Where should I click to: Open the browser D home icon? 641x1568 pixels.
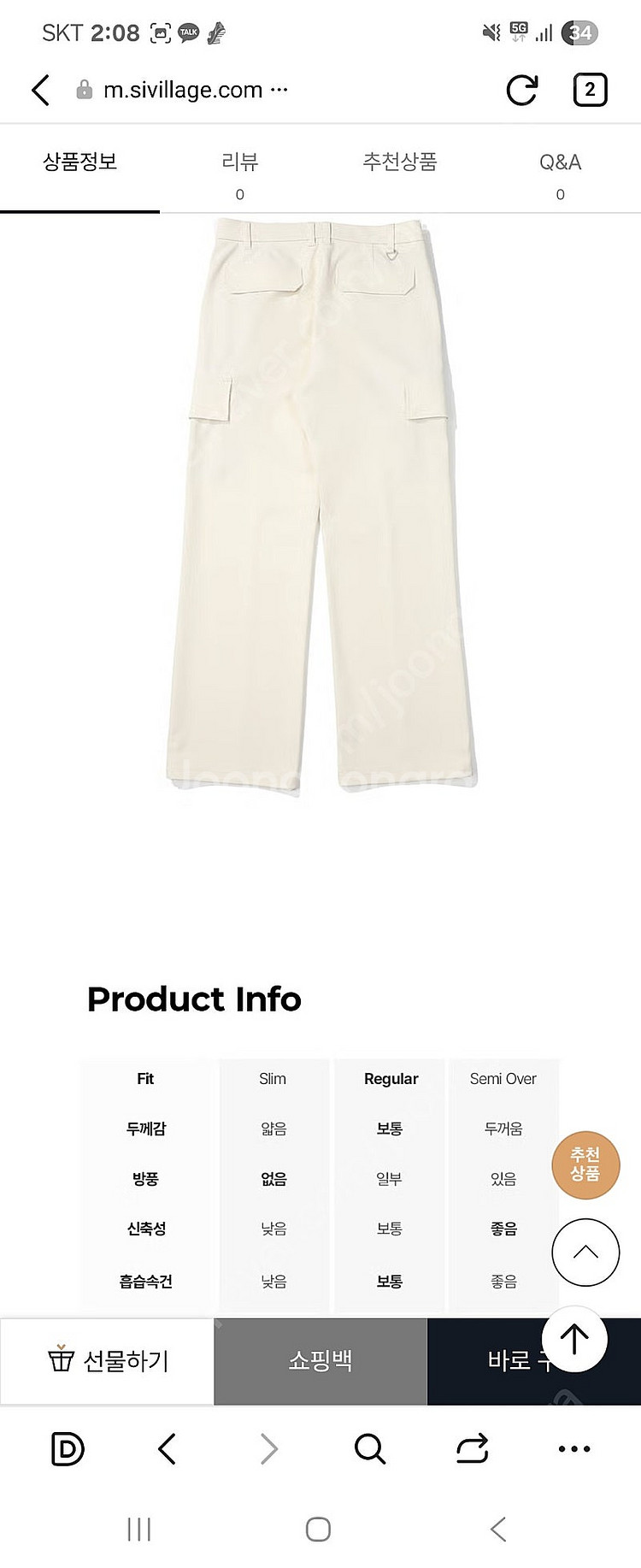click(x=68, y=1448)
